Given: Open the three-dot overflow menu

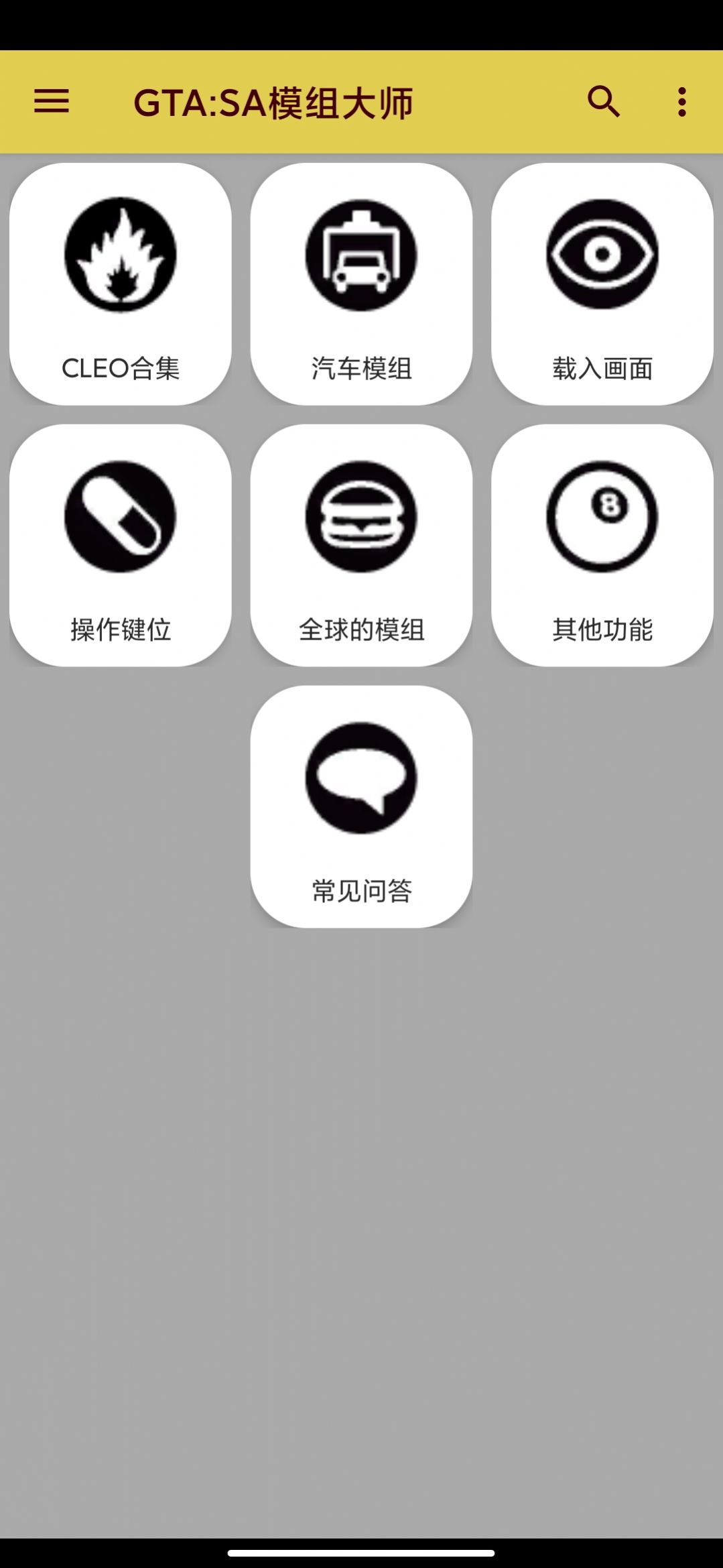Looking at the screenshot, I should pyautogui.click(x=682, y=102).
